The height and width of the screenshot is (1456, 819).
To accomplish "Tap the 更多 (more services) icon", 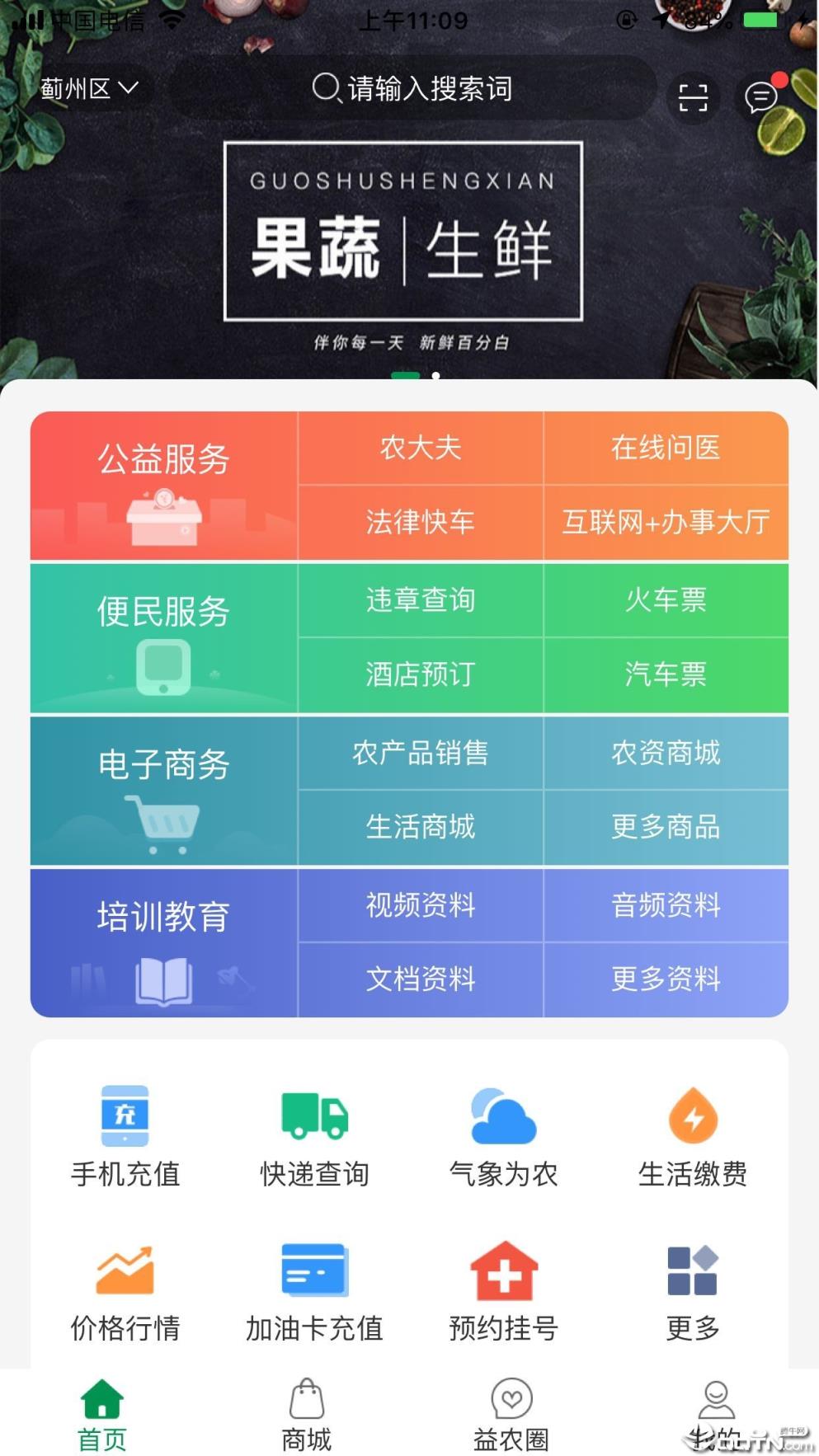I will pyautogui.click(x=693, y=1290).
